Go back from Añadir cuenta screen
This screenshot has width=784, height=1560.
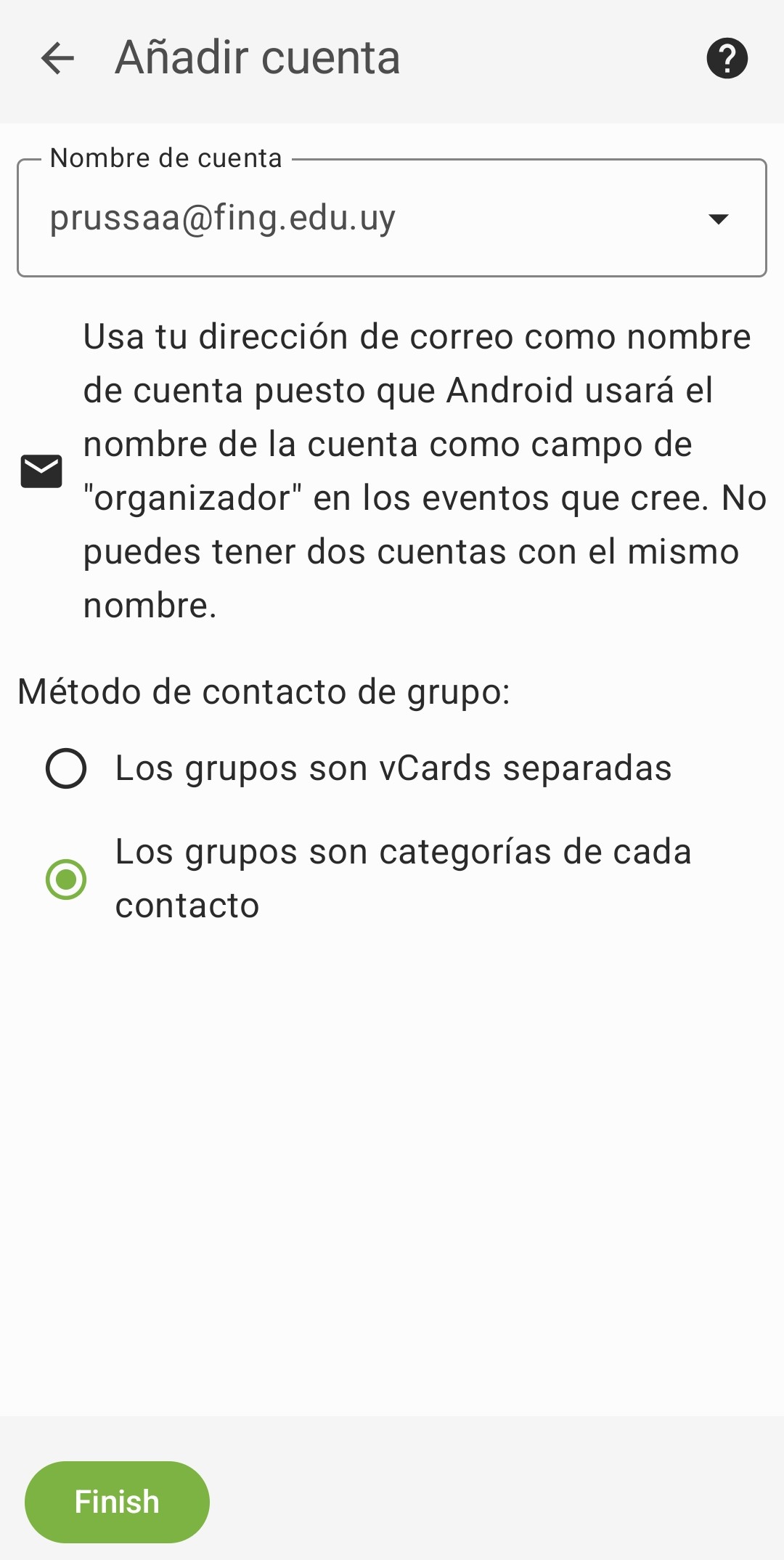pyautogui.click(x=58, y=58)
